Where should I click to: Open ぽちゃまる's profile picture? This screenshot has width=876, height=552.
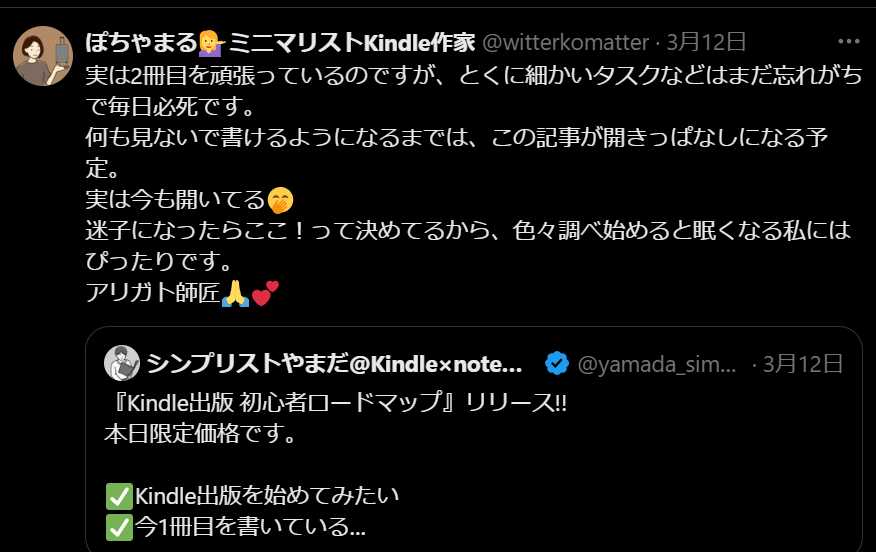click(43, 56)
